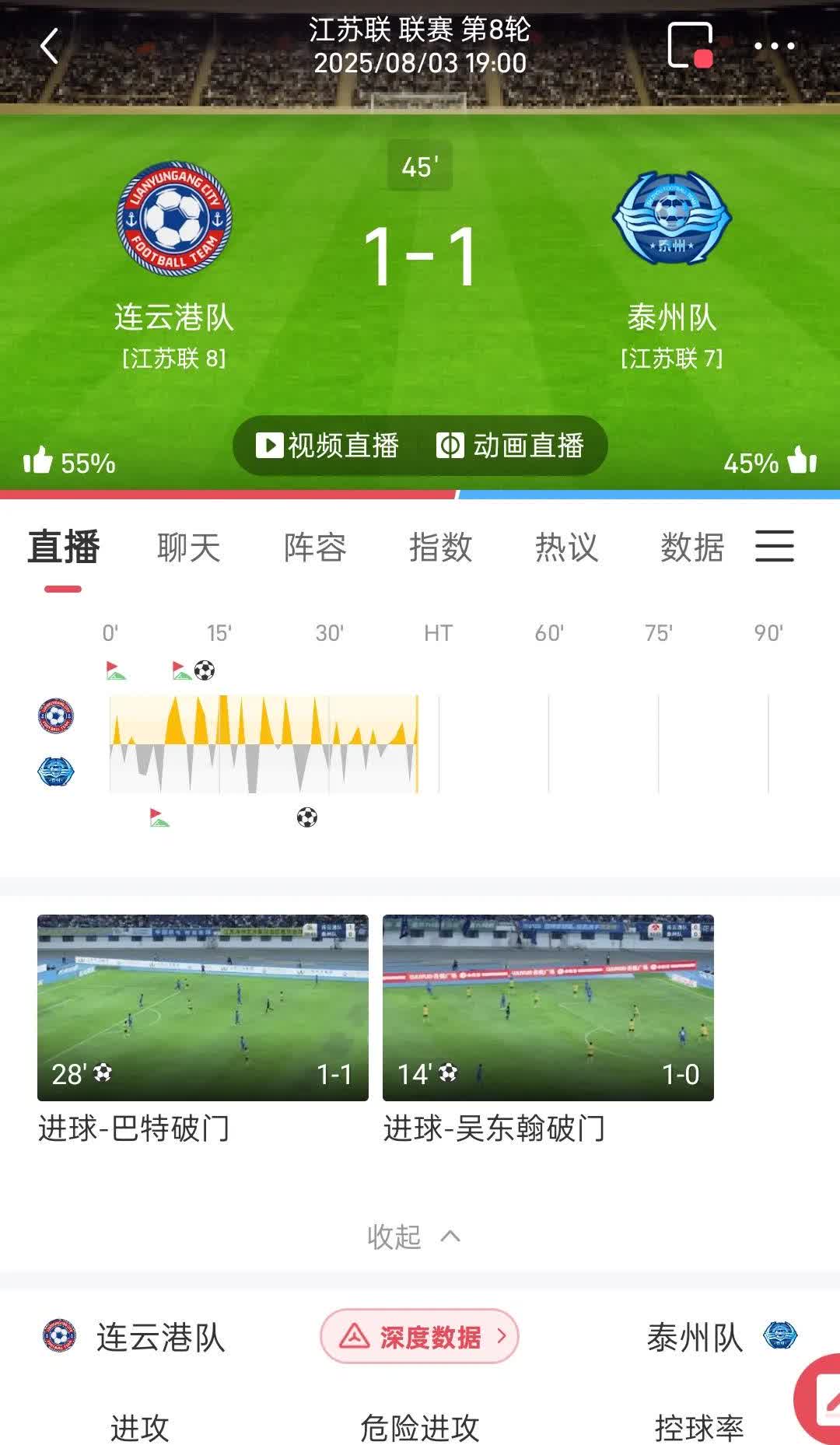Play the 28' goal clip 进球-巴特破门
Screen dimensions: 840x1445
point(203,1007)
